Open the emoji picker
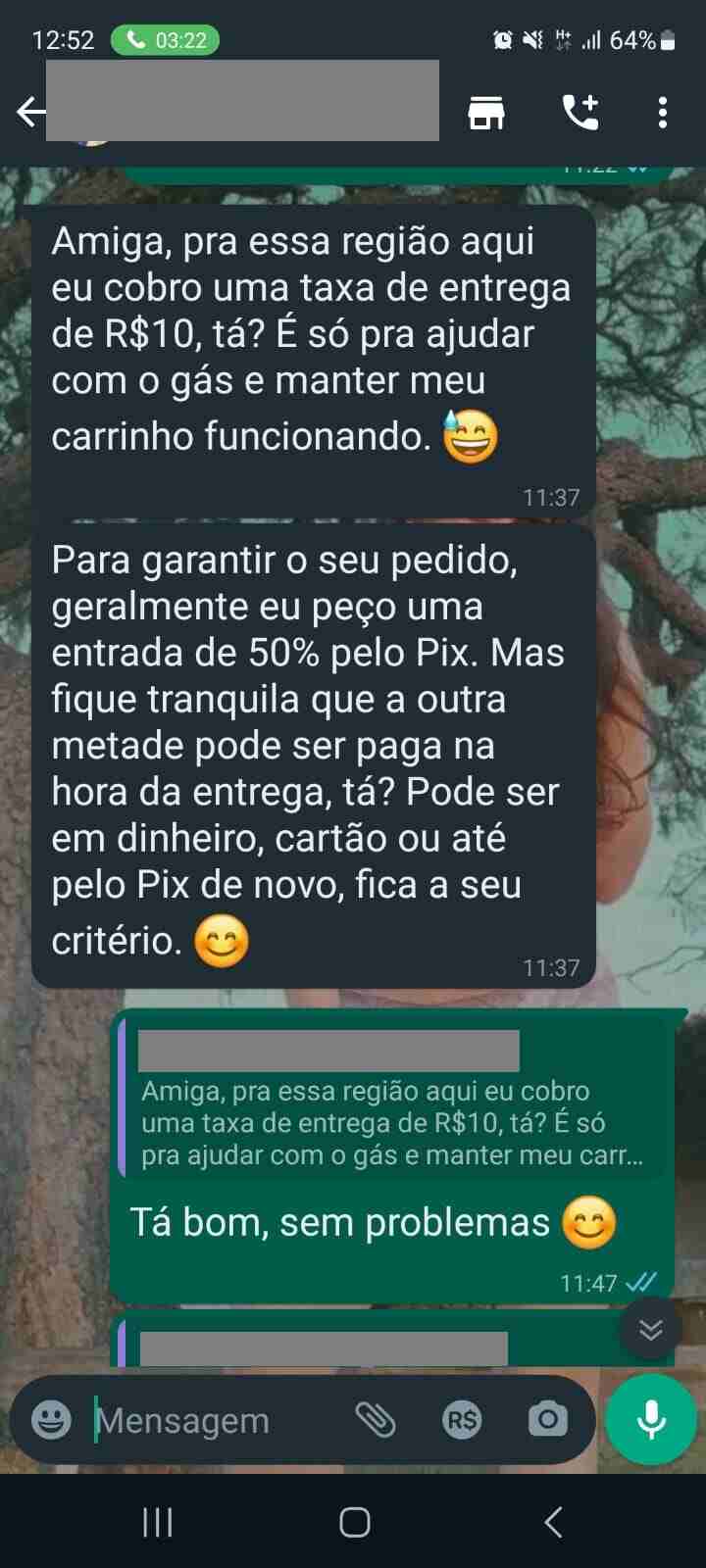 pos(51,1419)
